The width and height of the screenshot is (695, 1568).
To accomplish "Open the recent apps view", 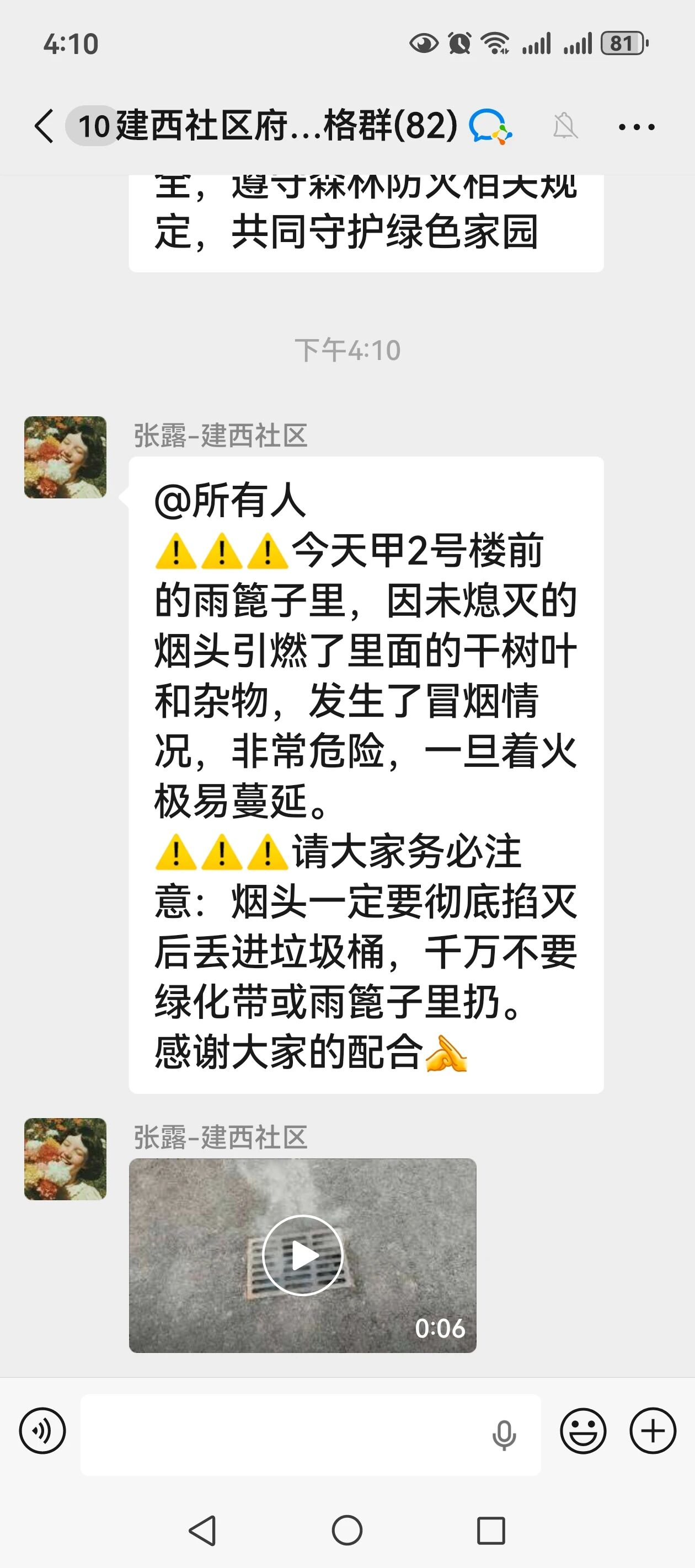I will pos(491,1529).
